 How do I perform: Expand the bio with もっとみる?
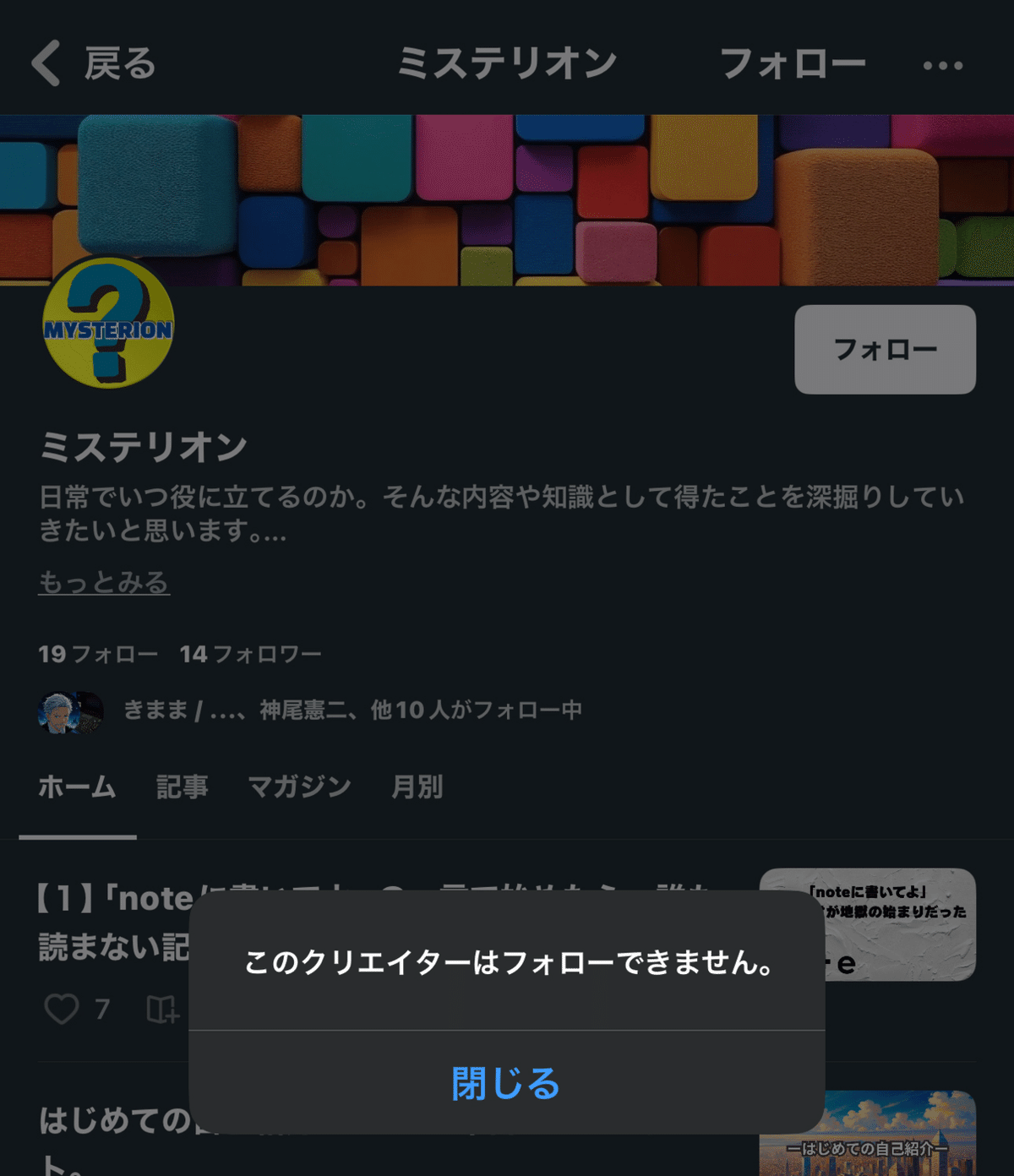[x=104, y=581]
